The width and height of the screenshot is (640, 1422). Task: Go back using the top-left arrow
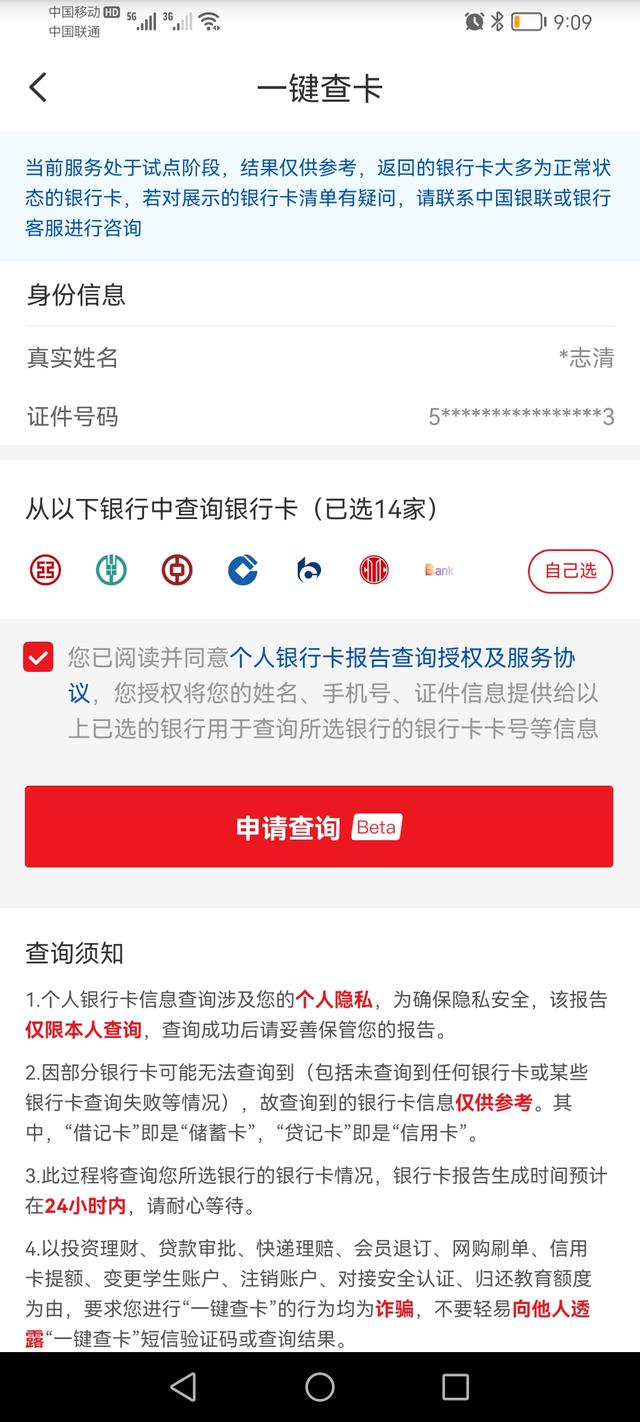coord(38,88)
